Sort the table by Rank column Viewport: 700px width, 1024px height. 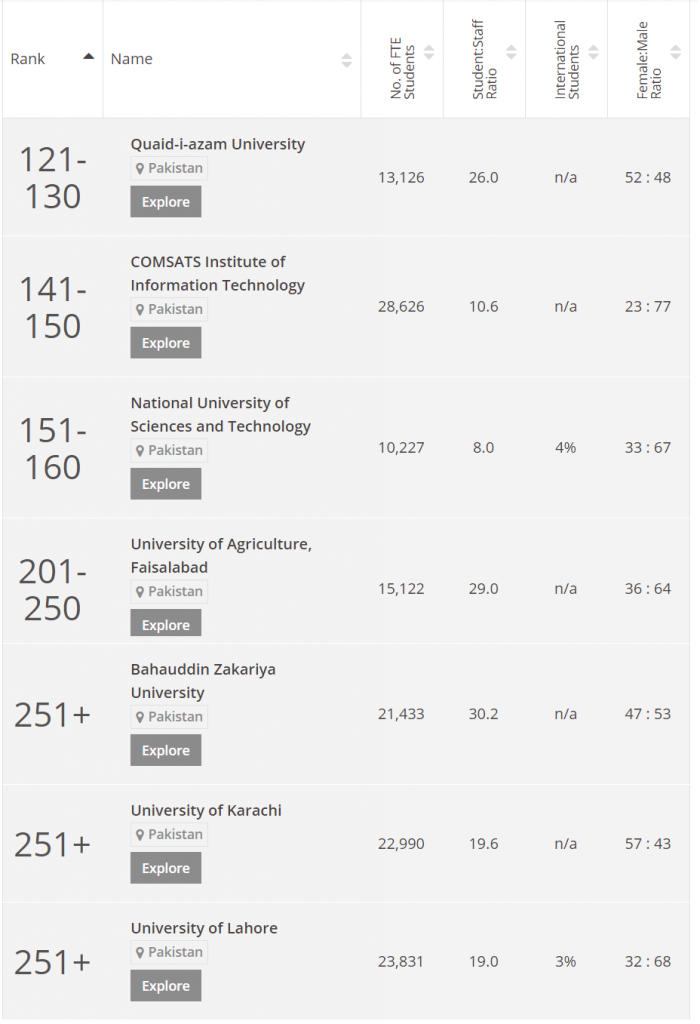(52, 59)
